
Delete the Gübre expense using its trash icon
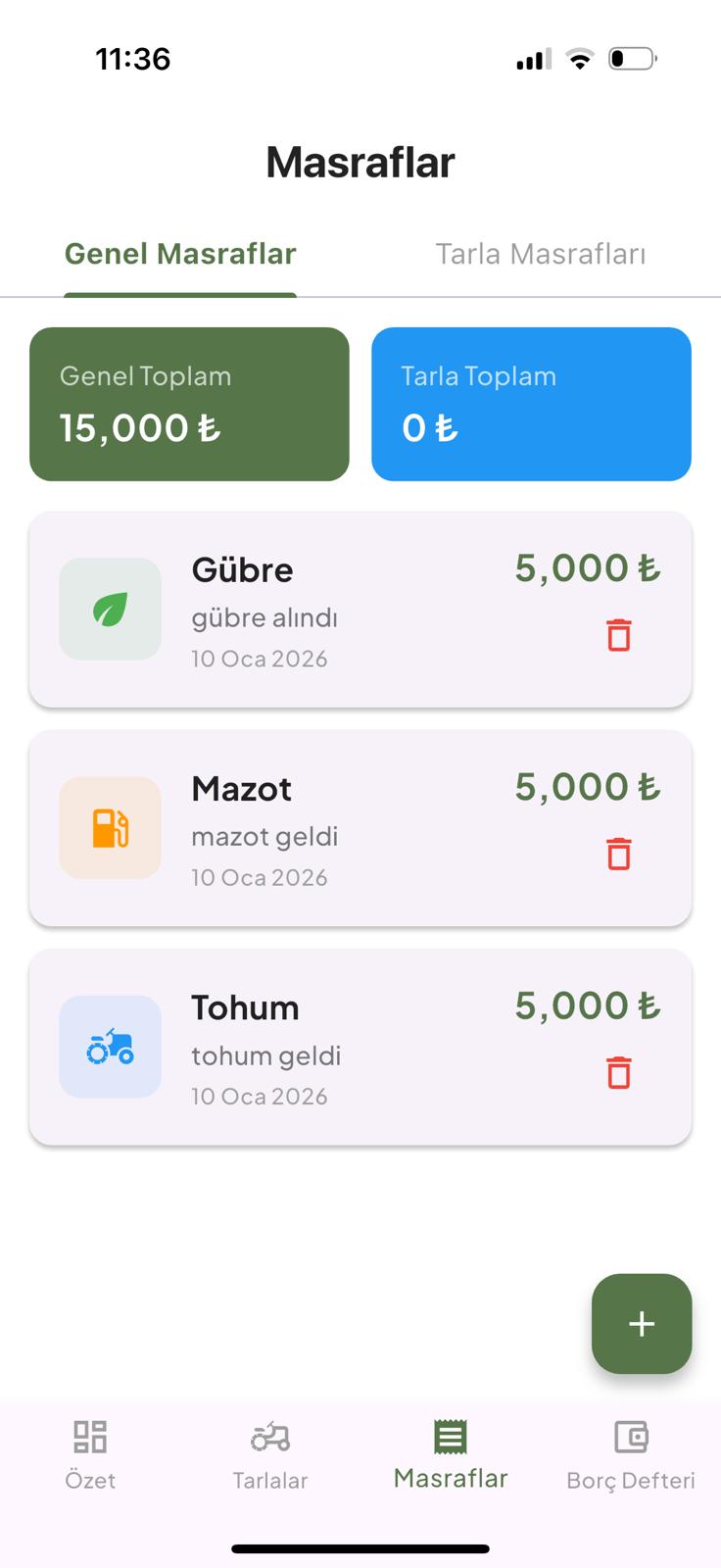pos(618,636)
